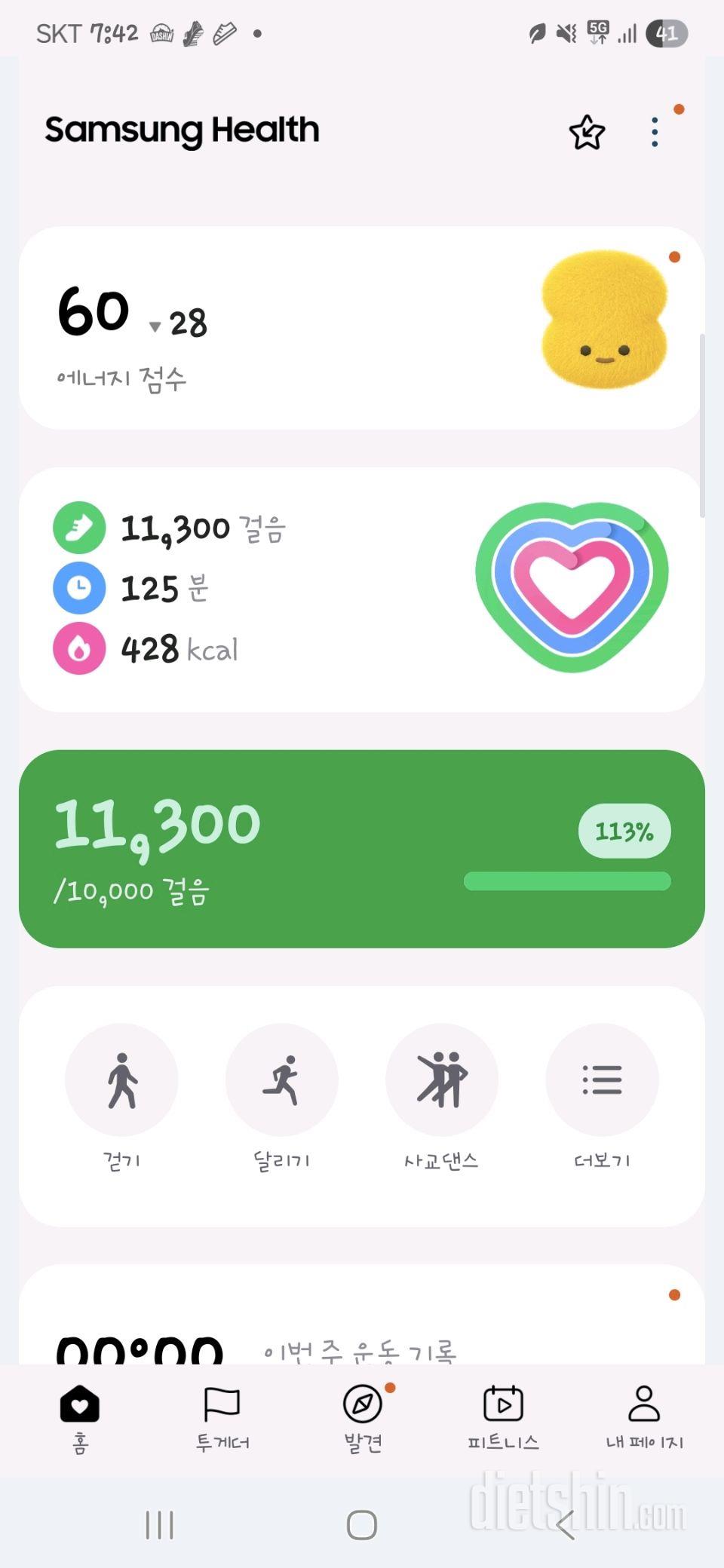Show recent apps from navigation bar
The width and height of the screenshot is (724, 1568).
159,1525
